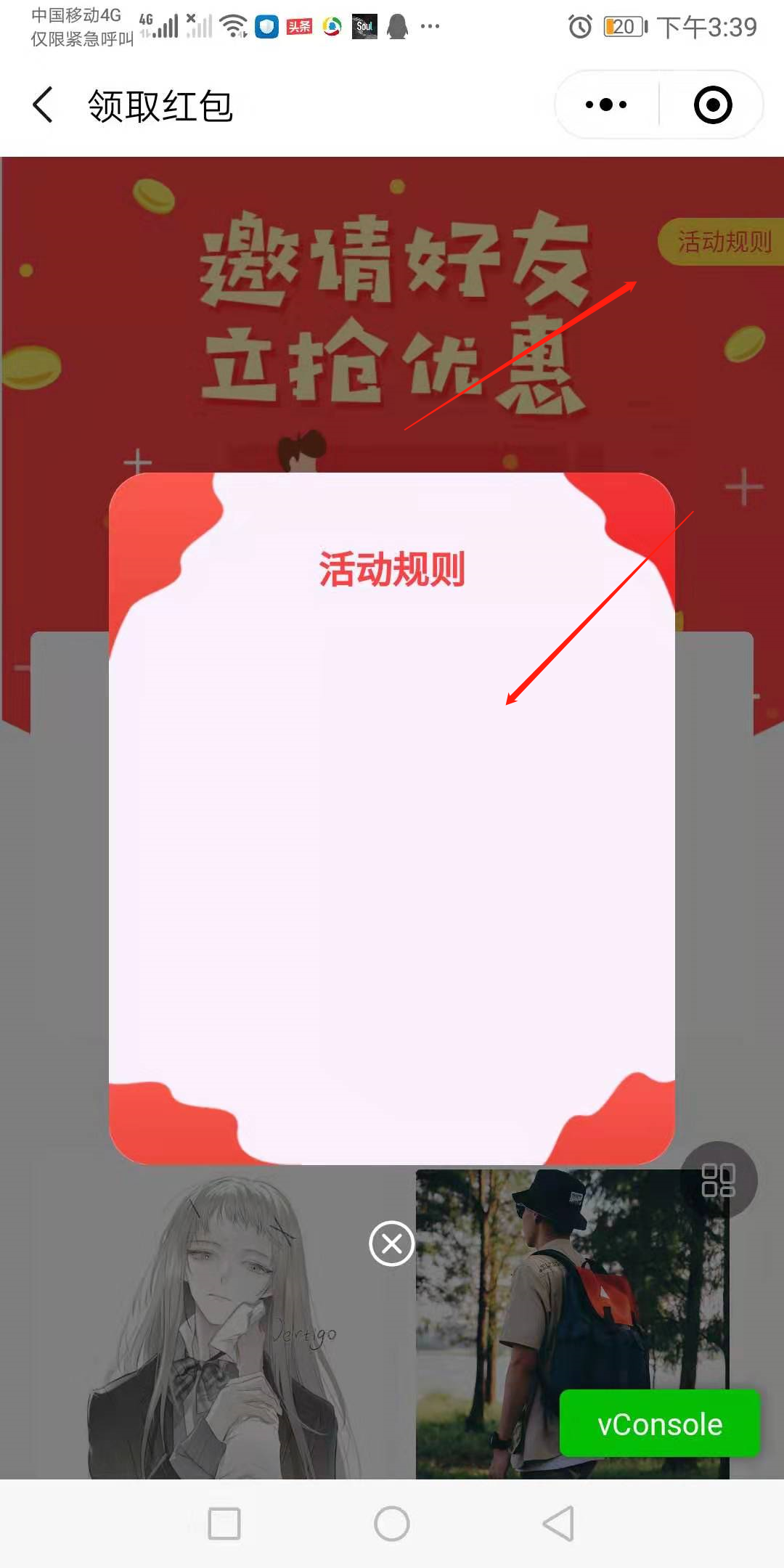This screenshot has height=1568, width=784.
Task: Open the mini program more options menu
Action: pyautogui.click(x=607, y=105)
